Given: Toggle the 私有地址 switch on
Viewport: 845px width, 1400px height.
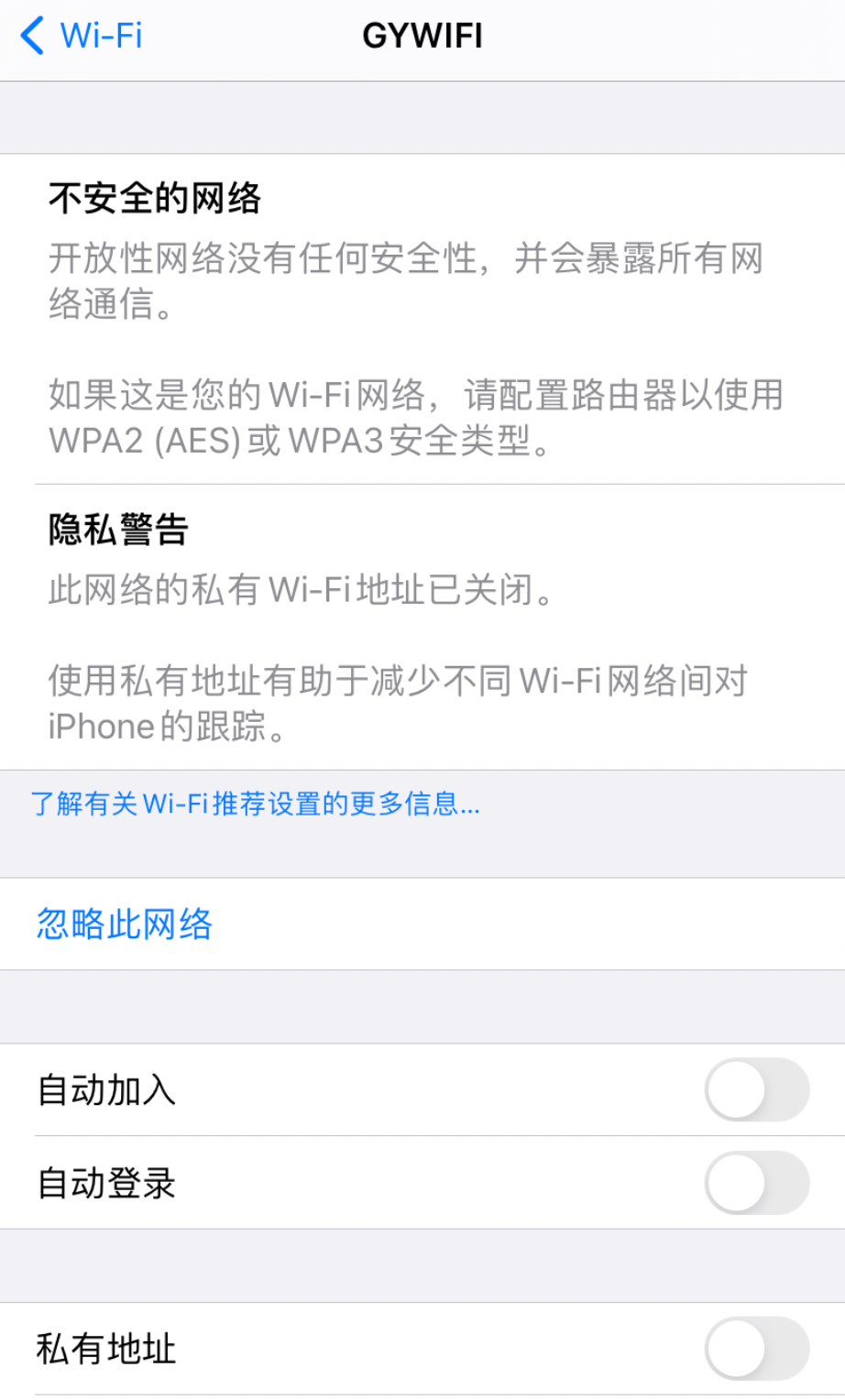Looking at the screenshot, I should click(756, 1348).
